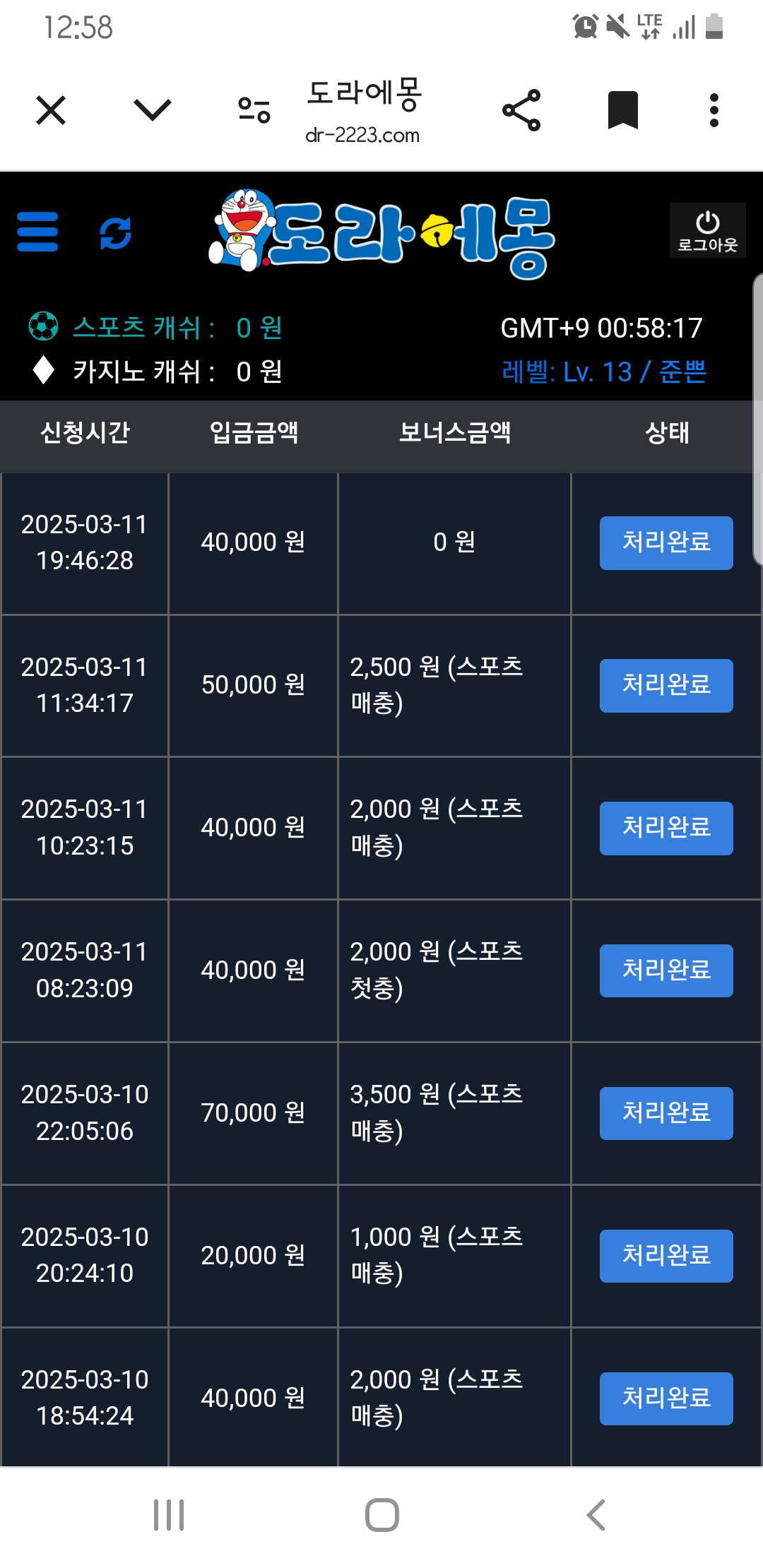Image resolution: width=763 pixels, height=1568 pixels.
Task: Bookmark the current page
Action: click(x=622, y=110)
